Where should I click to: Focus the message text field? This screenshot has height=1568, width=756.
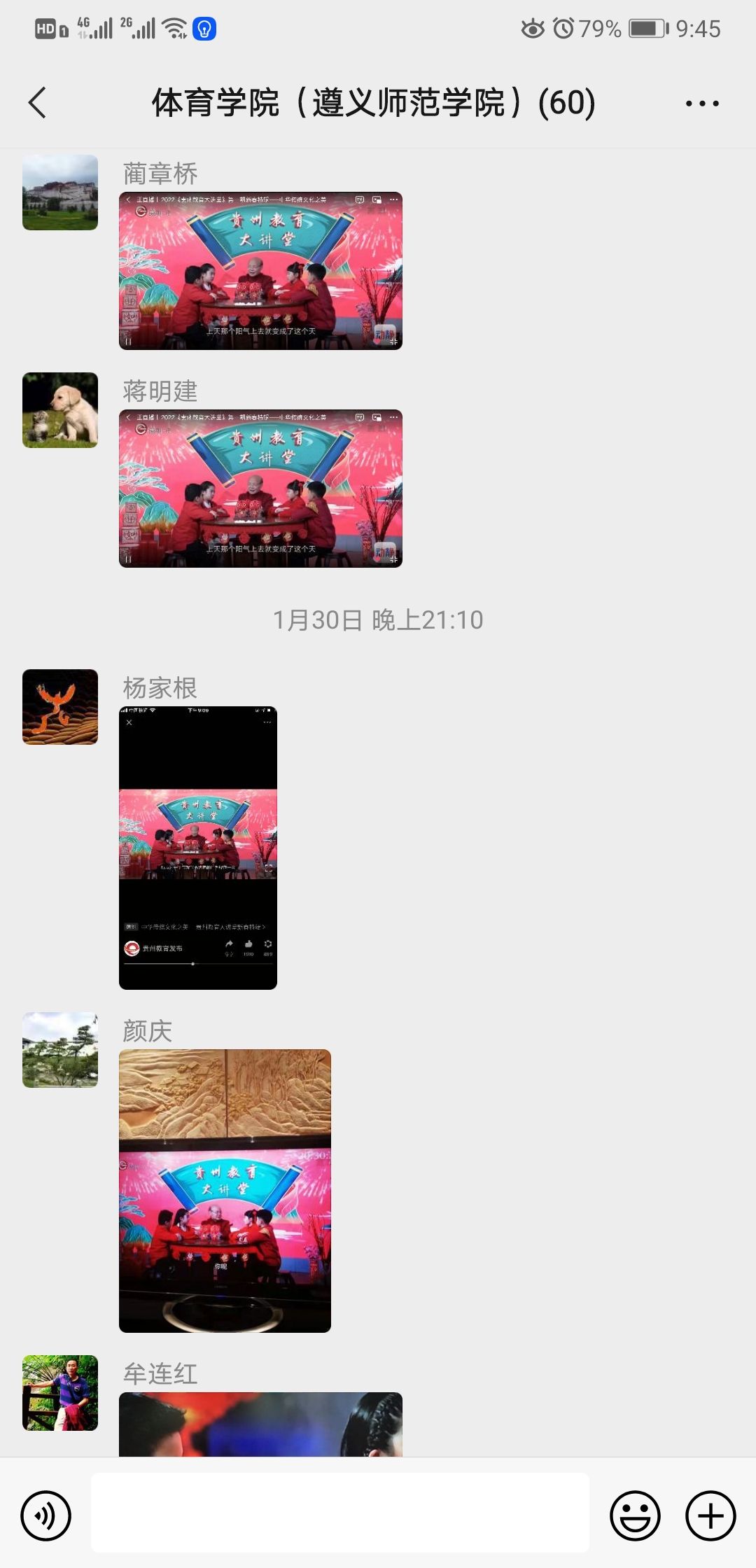click(x=339, y=1513)
